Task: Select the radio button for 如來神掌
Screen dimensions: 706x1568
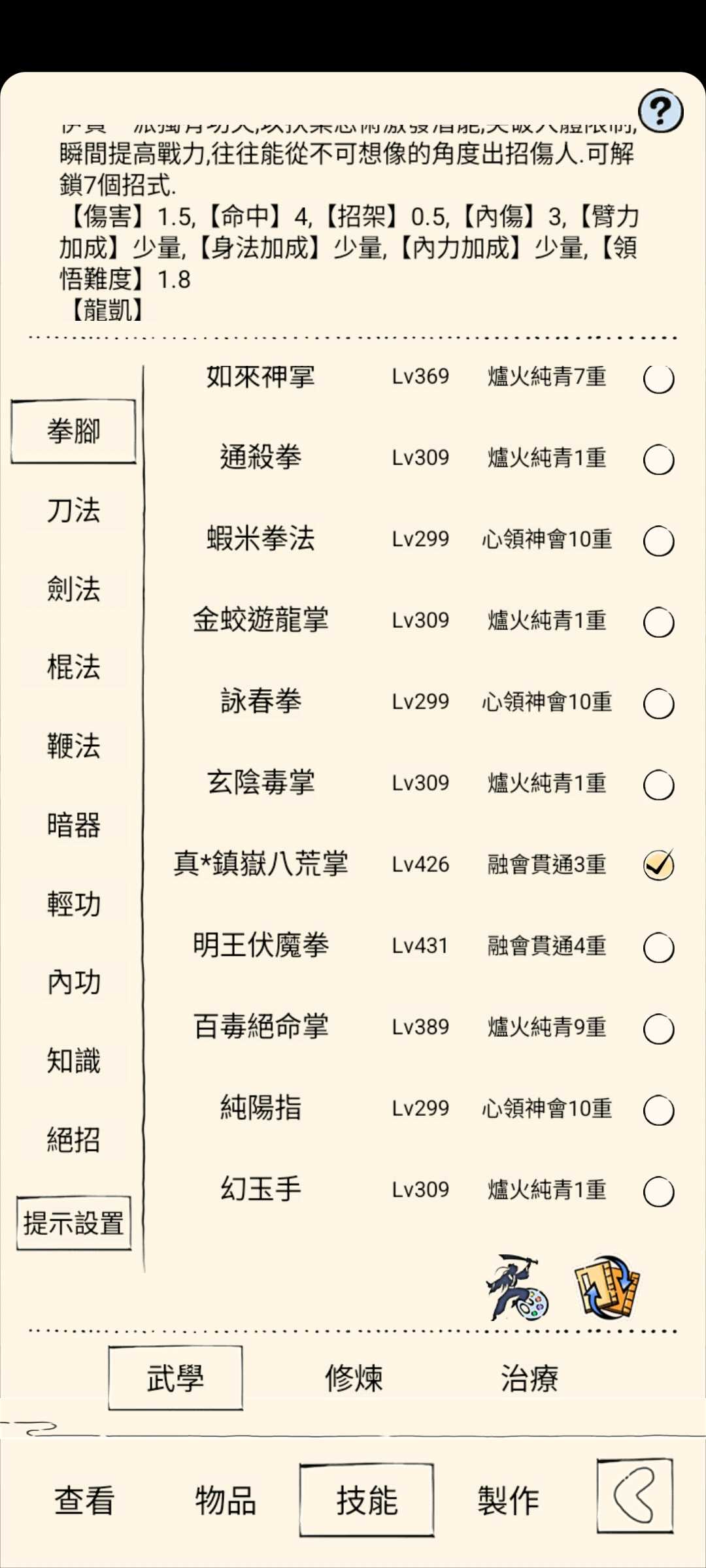Action: click(658, 378)
